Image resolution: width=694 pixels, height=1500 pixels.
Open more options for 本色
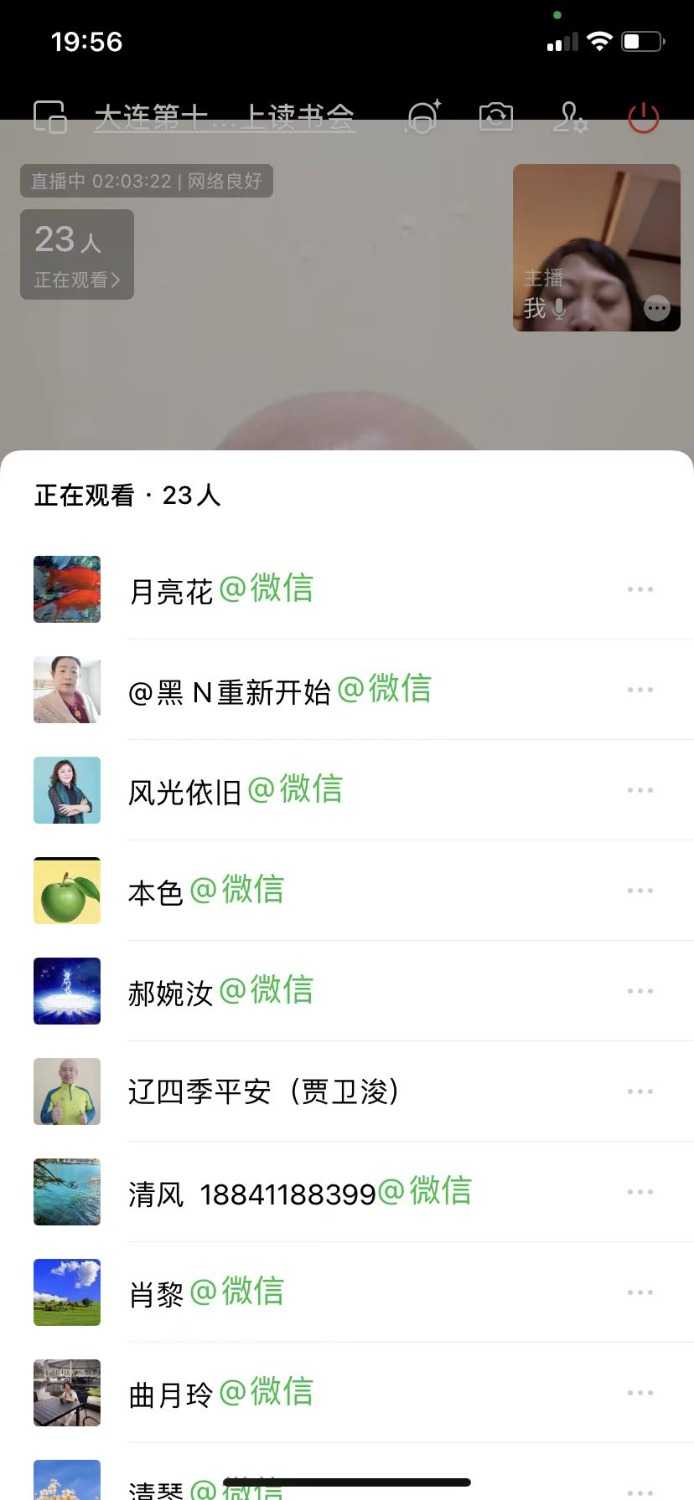tap(640, 891)
